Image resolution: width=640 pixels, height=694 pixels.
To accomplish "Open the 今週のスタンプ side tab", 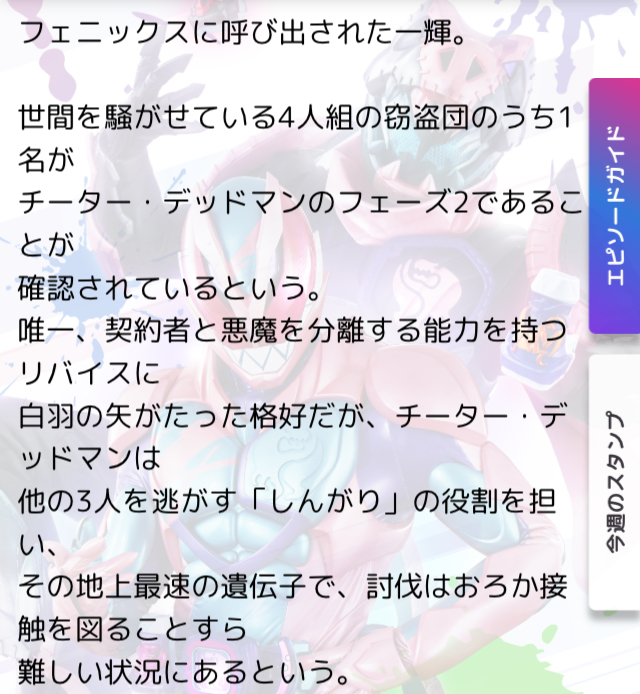I will pyautogui.click(x=615, y=482).
